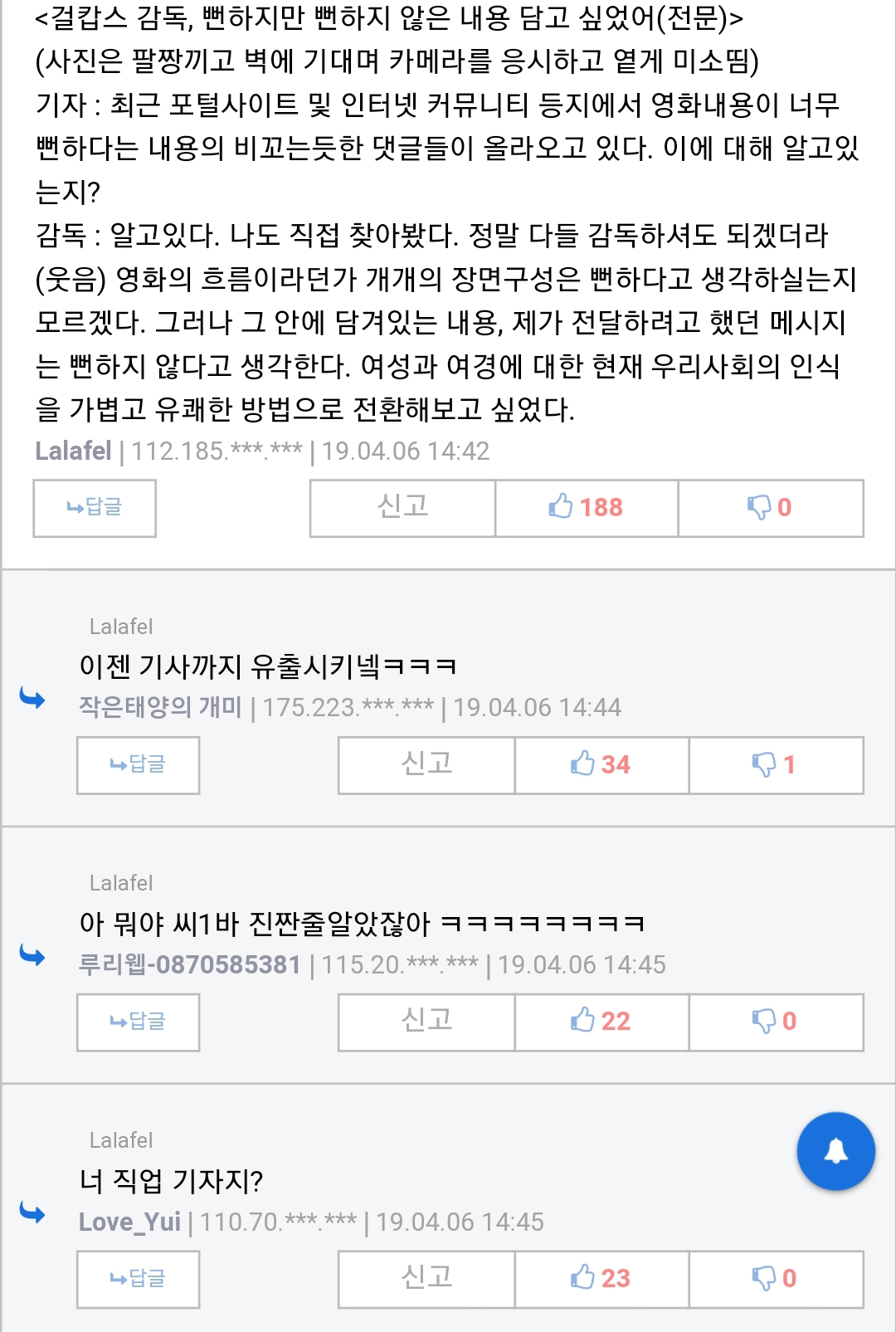The width and height of the screenshot is (896, 1332).
Task: Reply to 작은태양의 개미's comment
Action: pyautogui.click(x=139, y=765)
